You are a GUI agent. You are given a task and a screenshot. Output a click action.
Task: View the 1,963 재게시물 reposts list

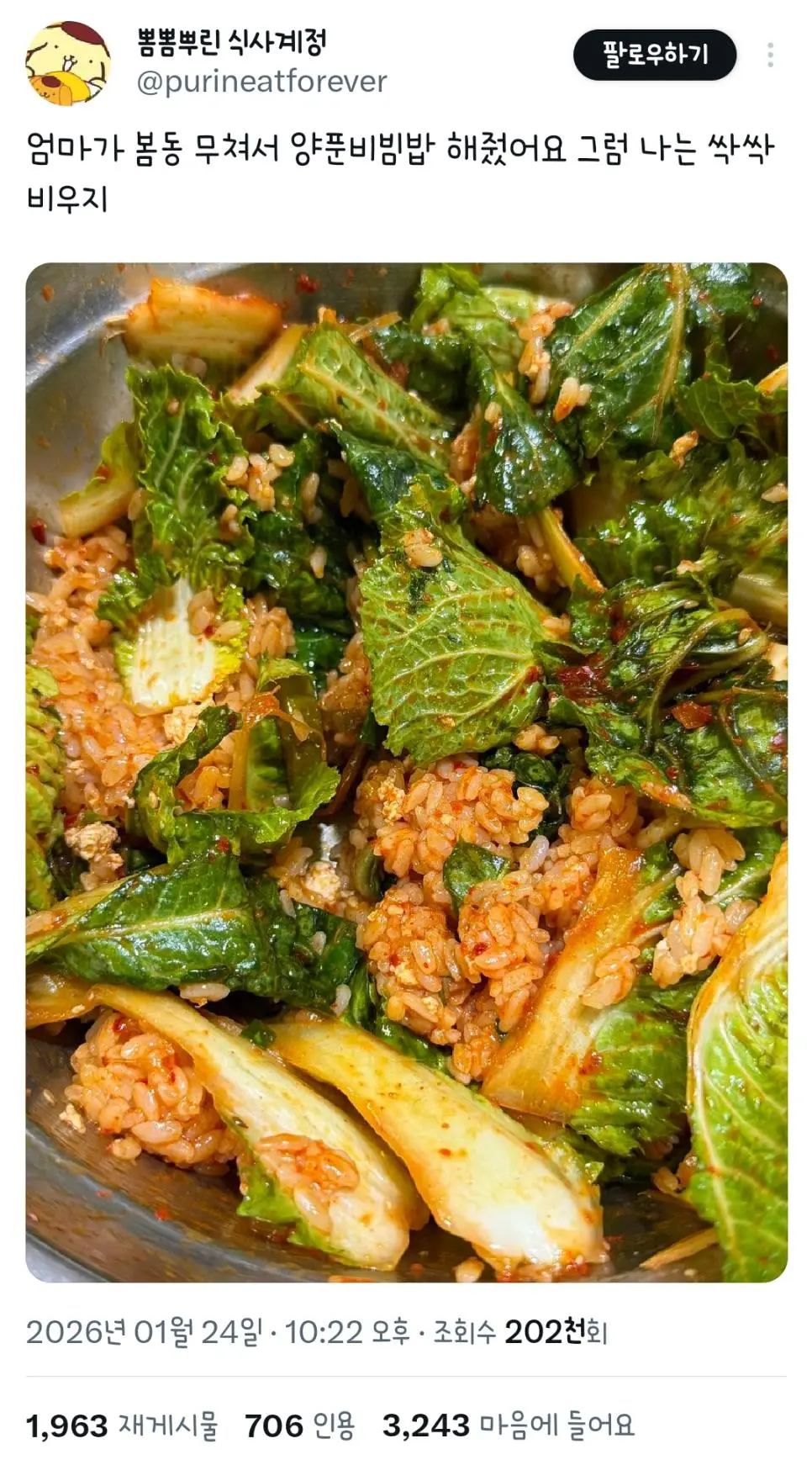coord(122,1425)
